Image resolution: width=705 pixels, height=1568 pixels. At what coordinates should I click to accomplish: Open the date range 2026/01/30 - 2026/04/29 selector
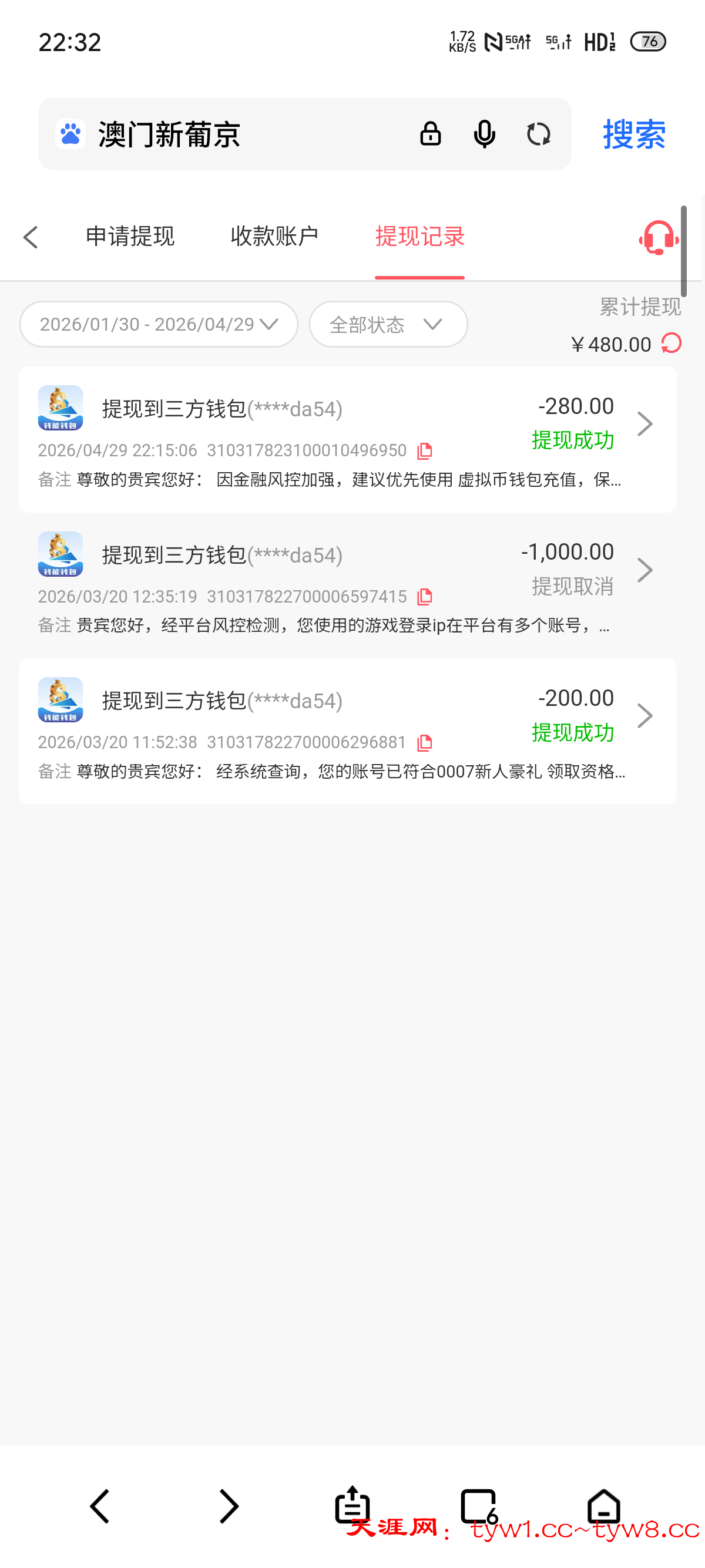click(x=157, y=324)
